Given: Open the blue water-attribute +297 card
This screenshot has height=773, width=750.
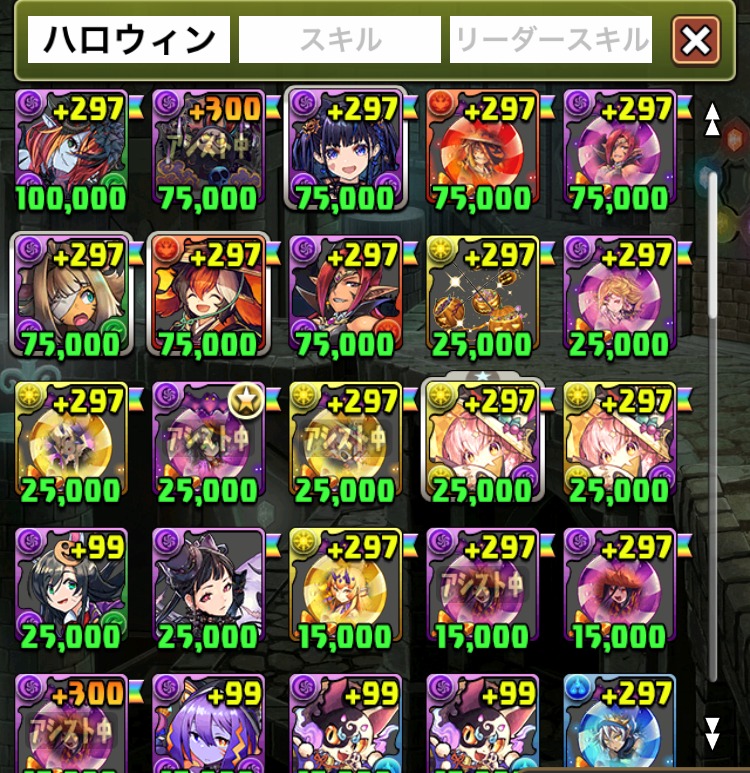Looking at the screenshot, I should coord(619,725).
